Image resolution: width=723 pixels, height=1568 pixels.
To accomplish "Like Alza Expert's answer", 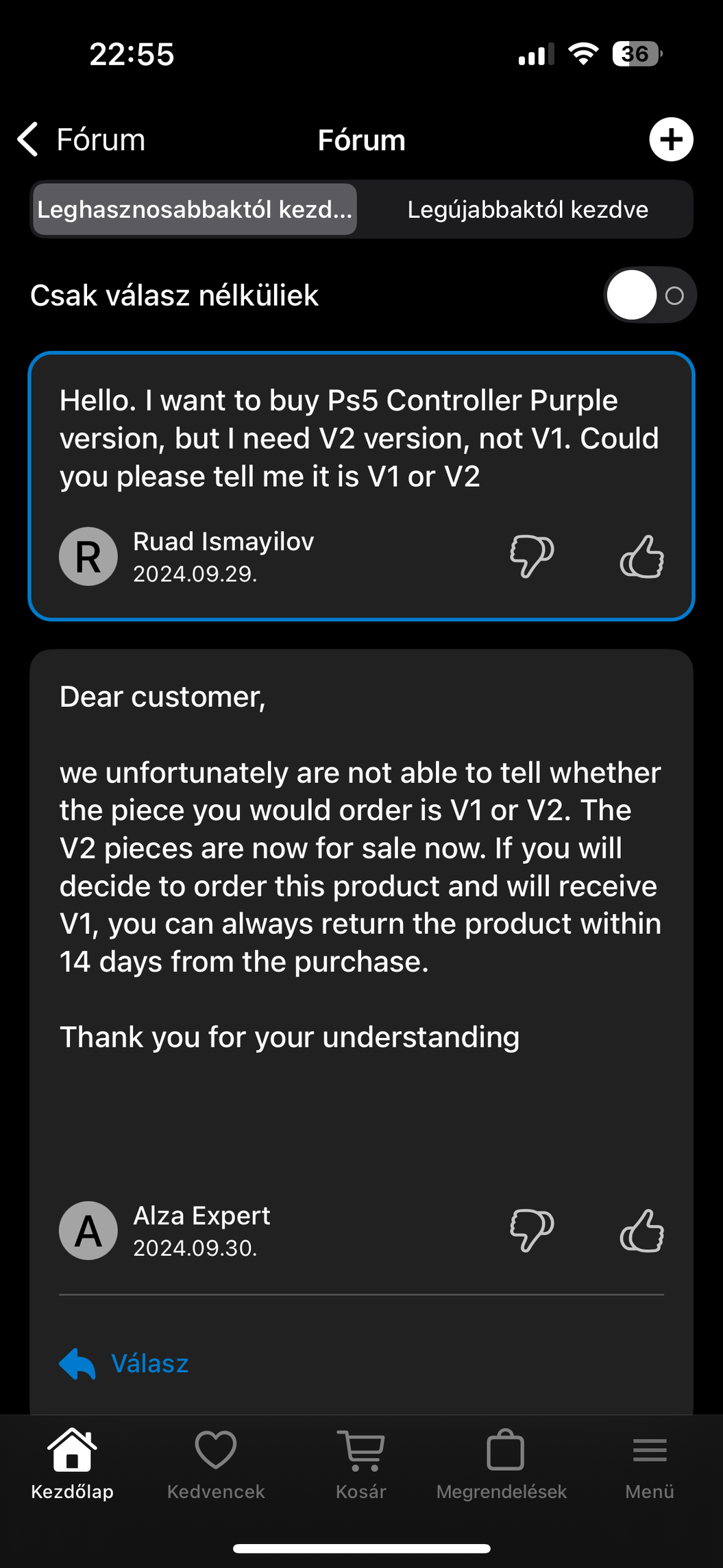I will click(x=642, y=1231).
